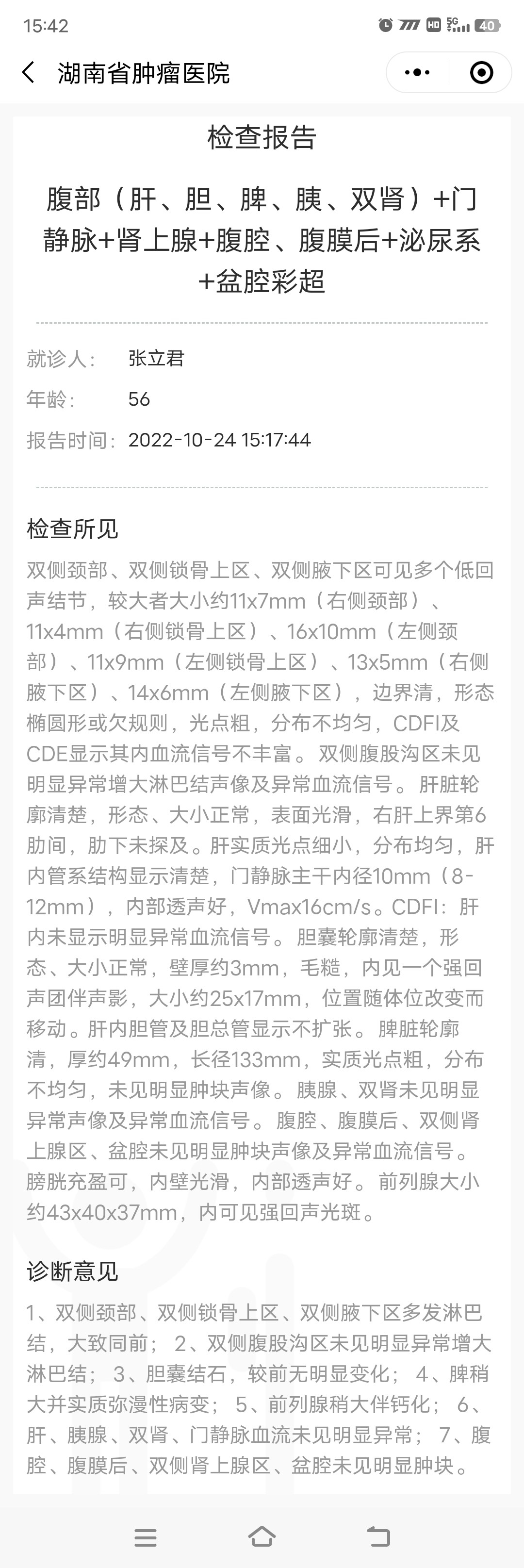This screenshot has width=524, height=1568.
Task: Go back from the 检查报告 page
Action: [28, 72]
